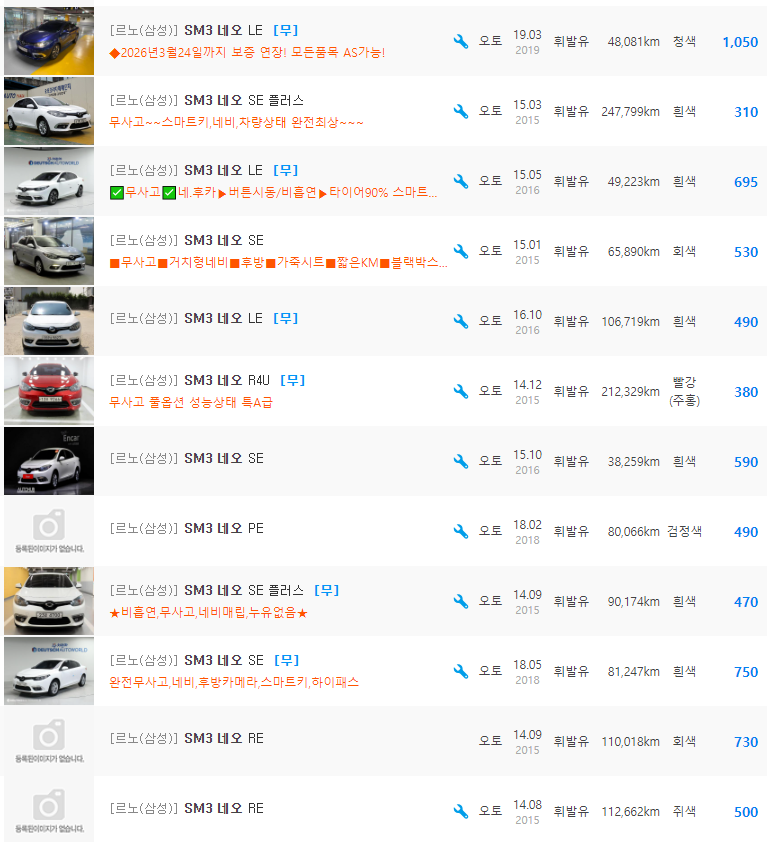Click the wrench icon for the SM3 네오 PE listing
The width and height of the screenshot is (767, 842).
(460, 531)
